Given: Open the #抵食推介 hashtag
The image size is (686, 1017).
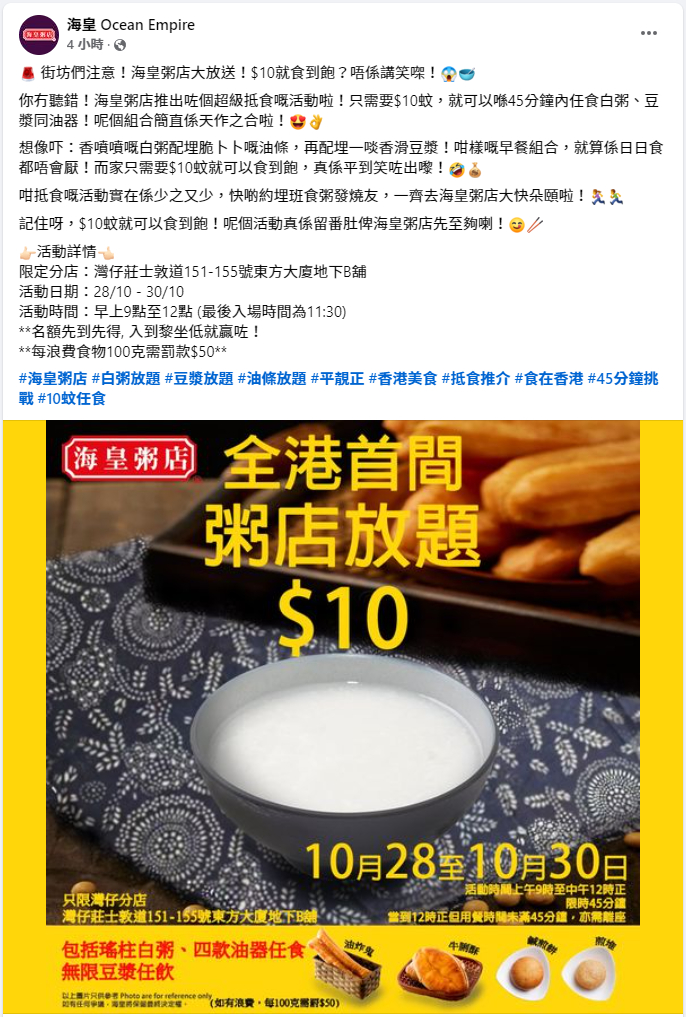Looking at the screenshot, I should pyautogui.click(x=476, y=379).
